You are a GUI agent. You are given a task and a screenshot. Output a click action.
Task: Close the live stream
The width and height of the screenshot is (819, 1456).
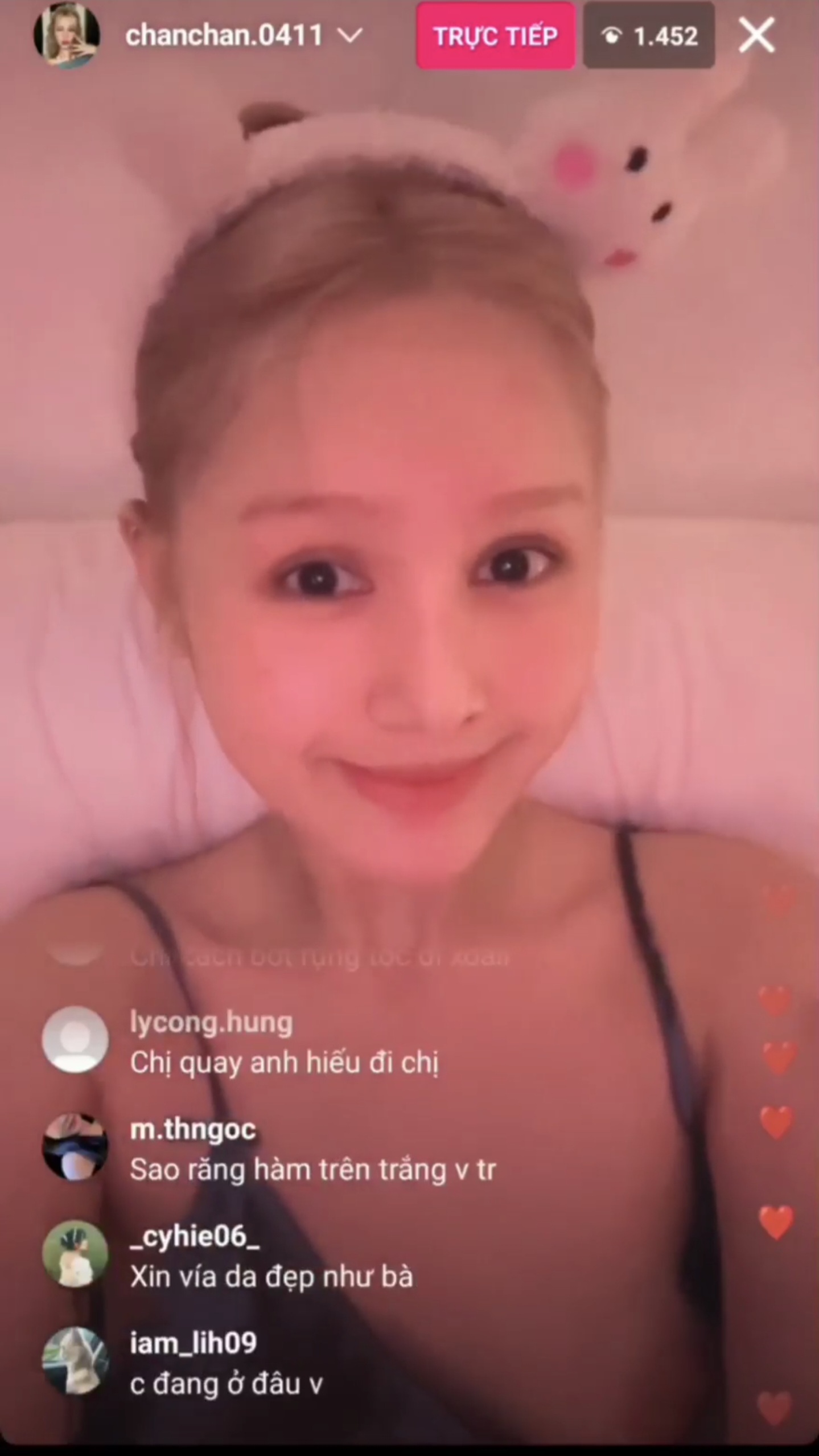(756, 36)
